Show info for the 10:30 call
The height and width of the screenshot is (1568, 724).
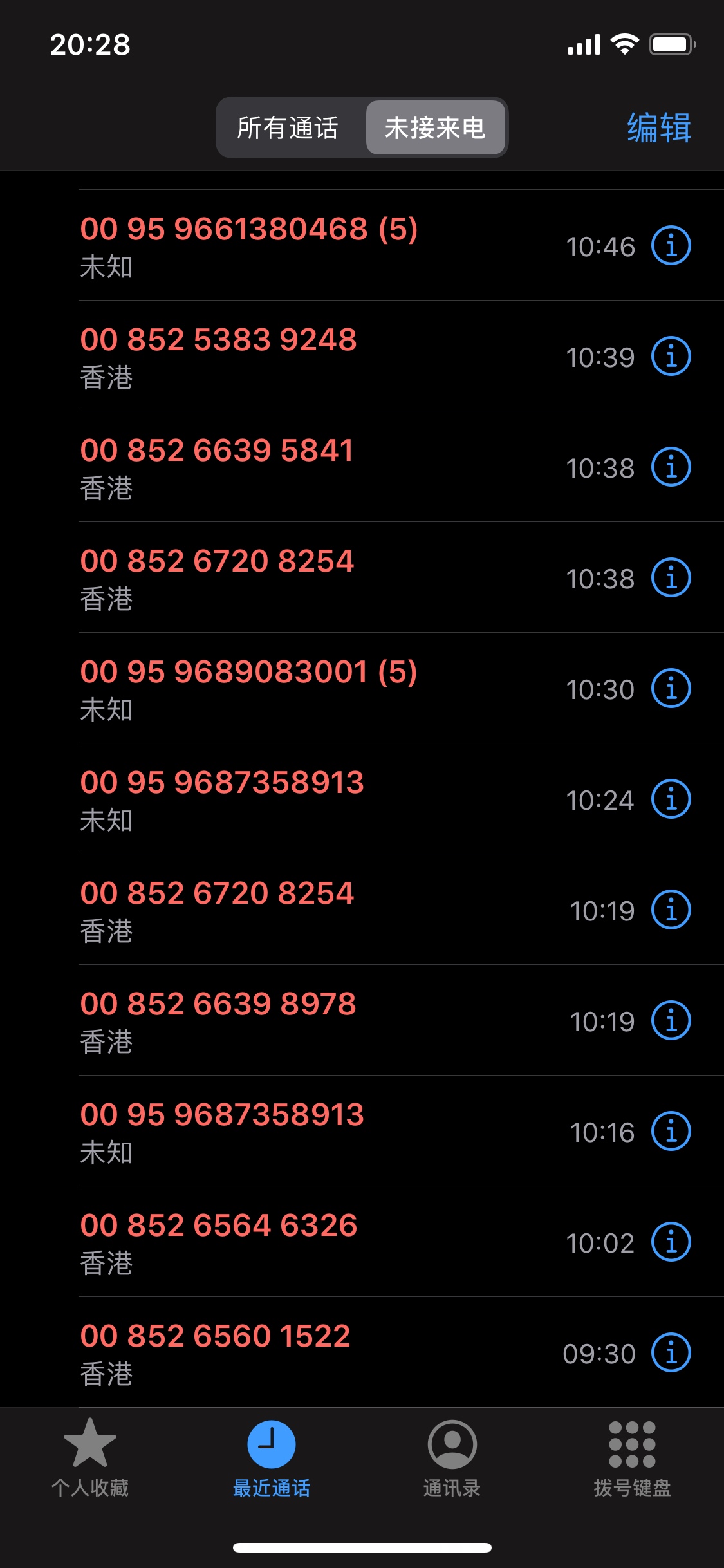[x=671, y=689]
